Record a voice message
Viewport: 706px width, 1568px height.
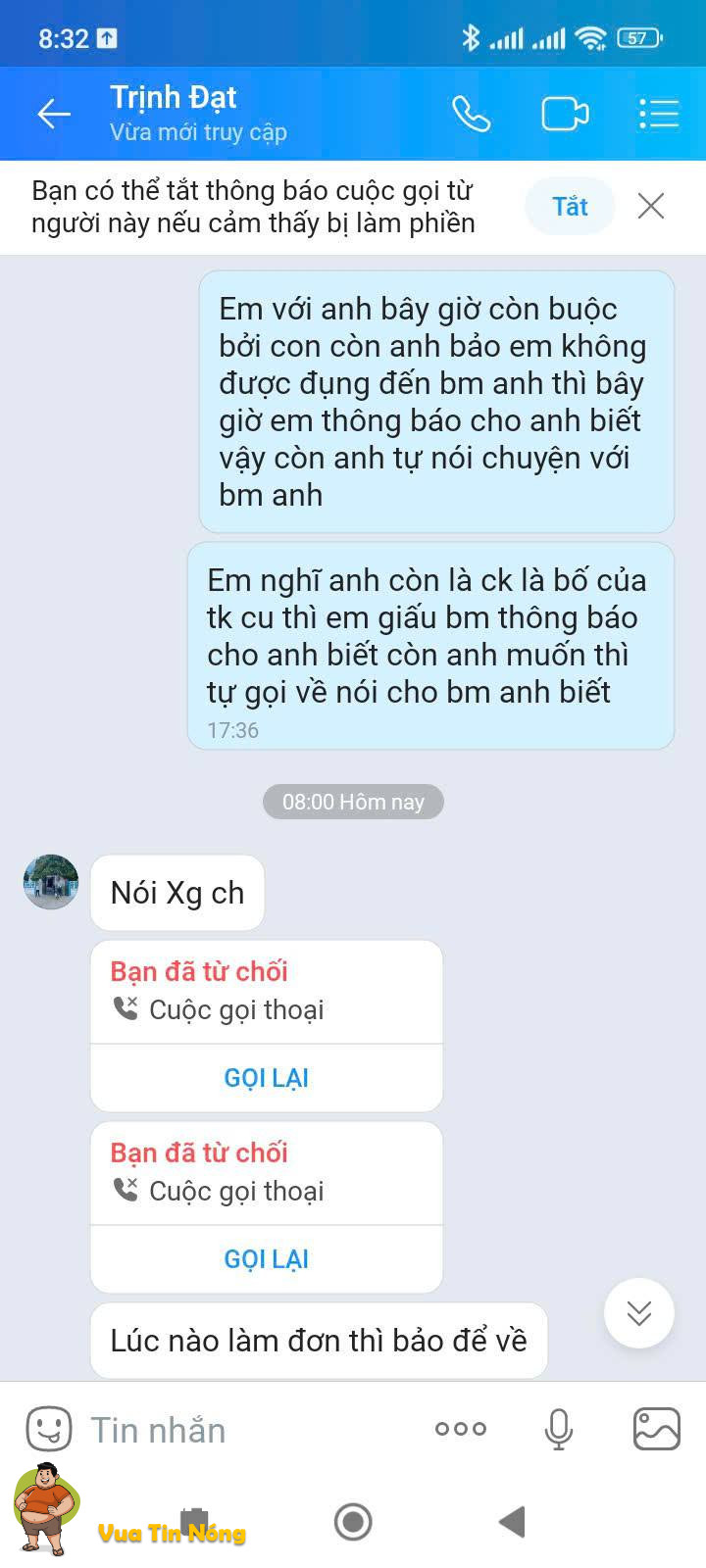[x=559, y=1430]
